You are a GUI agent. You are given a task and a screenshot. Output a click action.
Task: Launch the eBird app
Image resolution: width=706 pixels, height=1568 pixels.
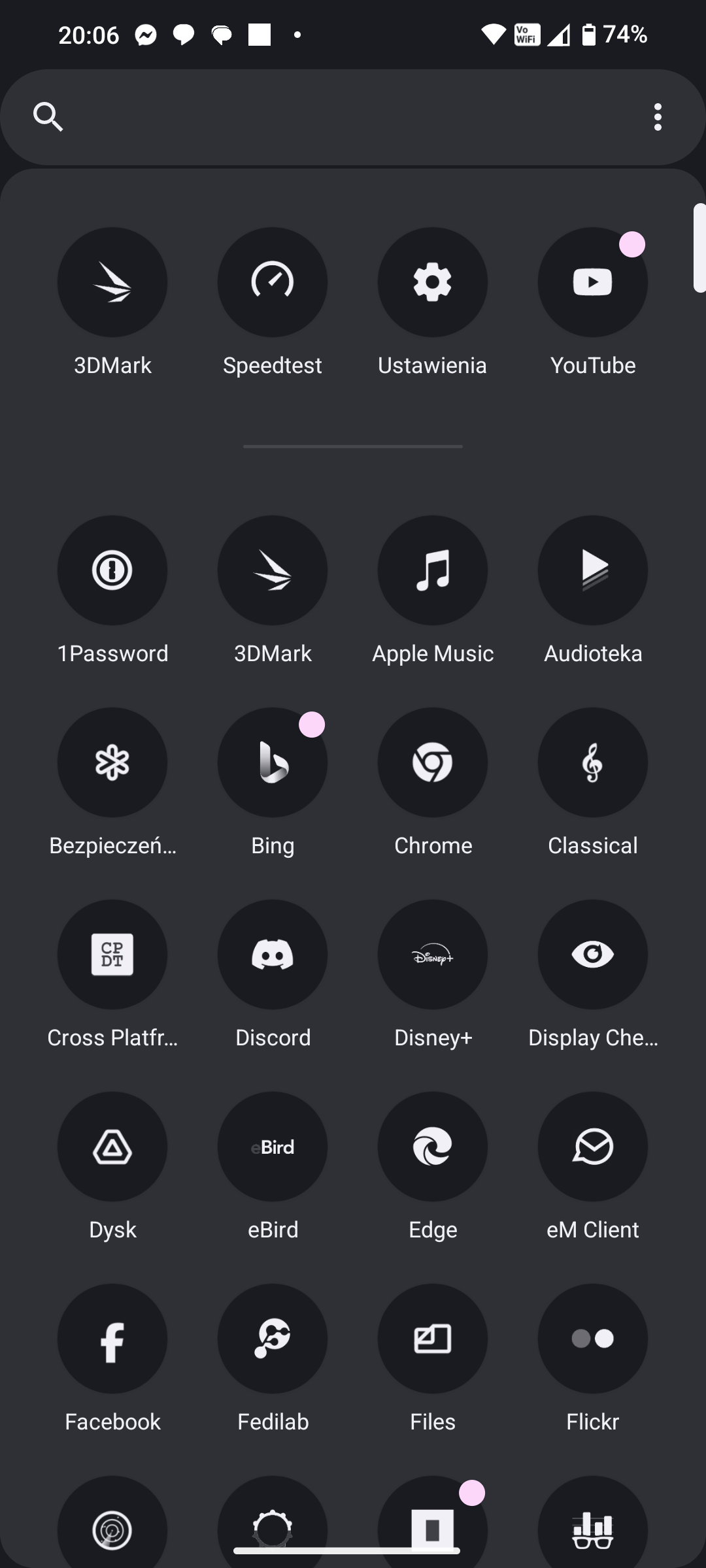(273, 1147)
